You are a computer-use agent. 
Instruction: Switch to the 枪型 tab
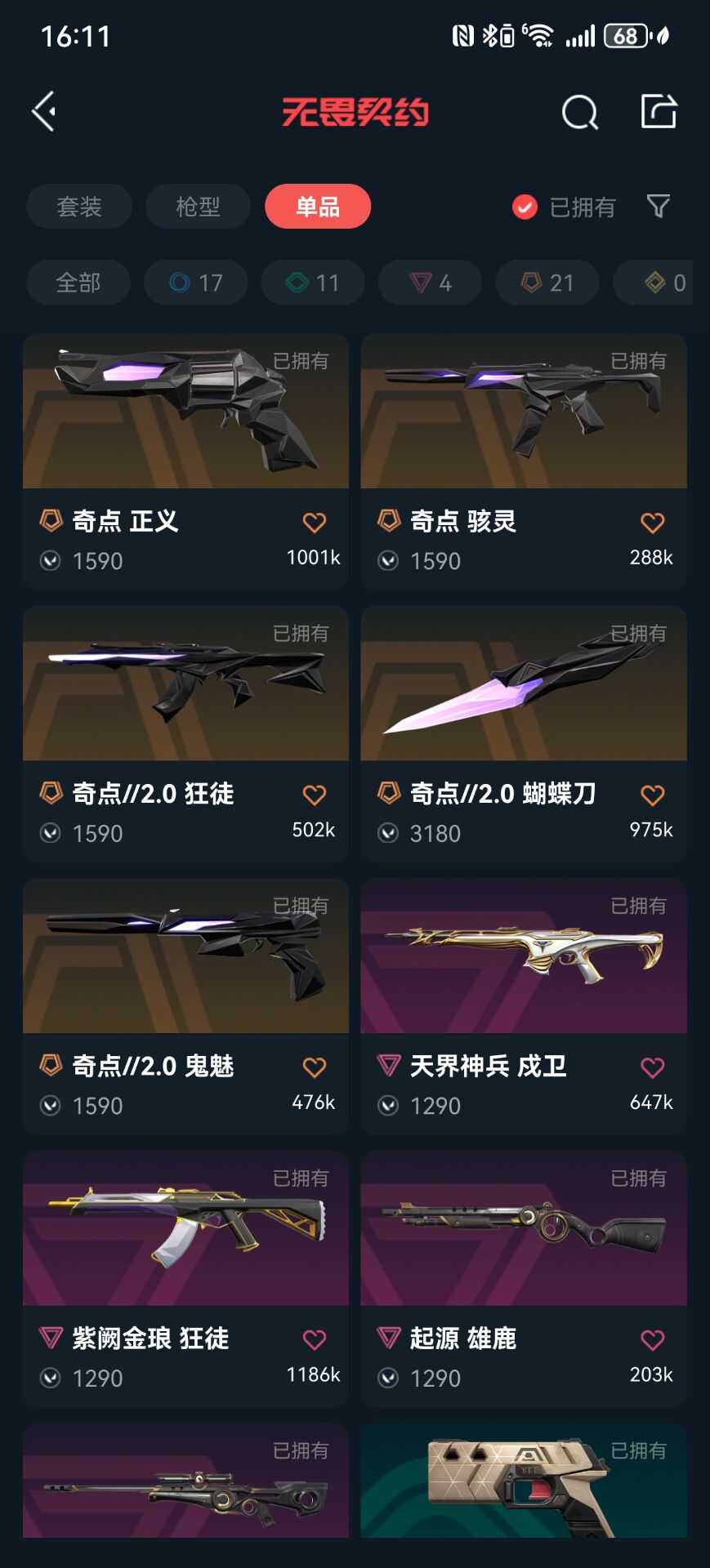pyautogui.click(x=198, y=207)
